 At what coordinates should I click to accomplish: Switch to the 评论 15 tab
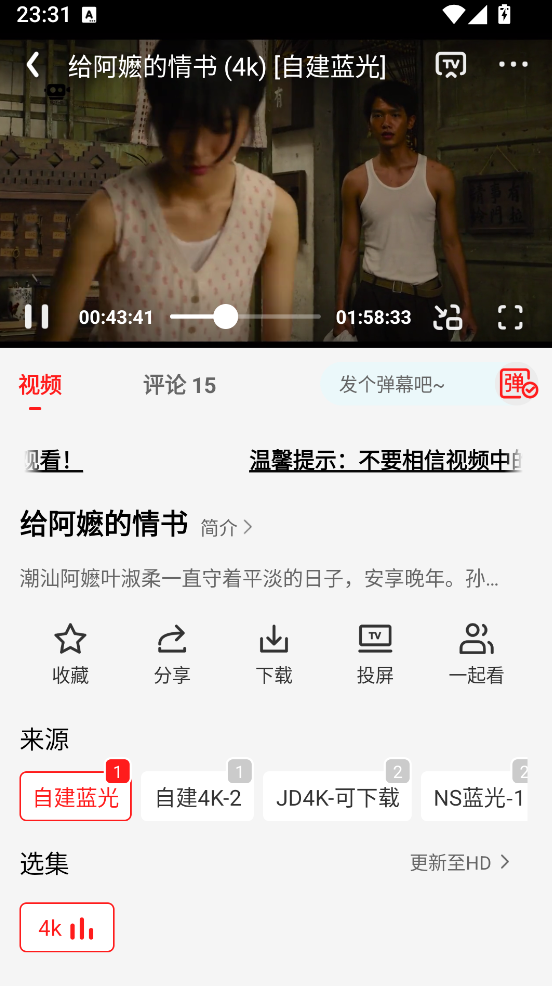(x=179, y=385)
